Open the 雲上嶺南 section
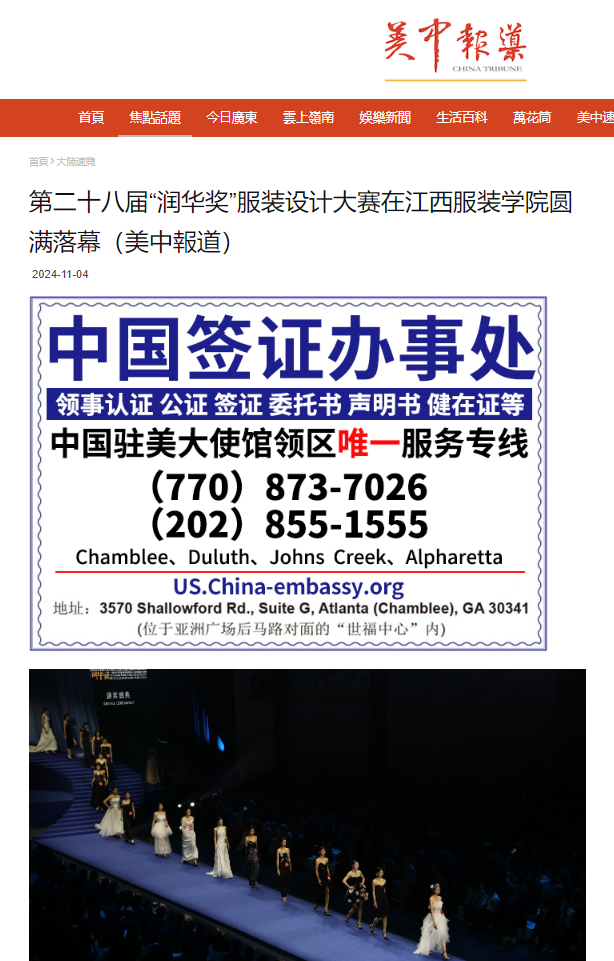Screen dimensions: 614x961 click(x=308, y=118)
